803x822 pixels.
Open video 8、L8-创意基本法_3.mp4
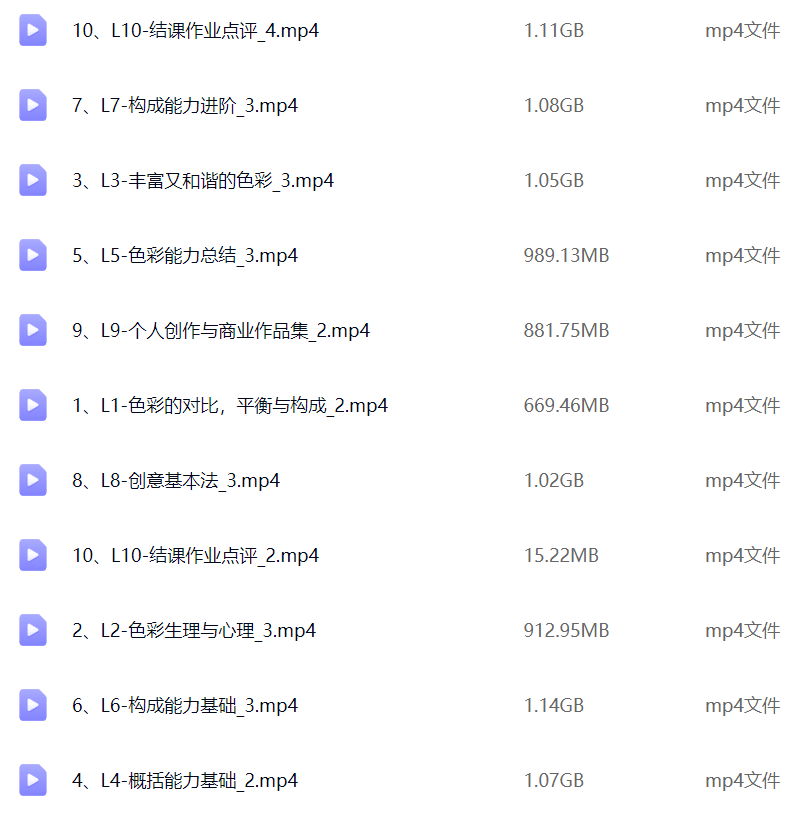click(x=176, y=481)
